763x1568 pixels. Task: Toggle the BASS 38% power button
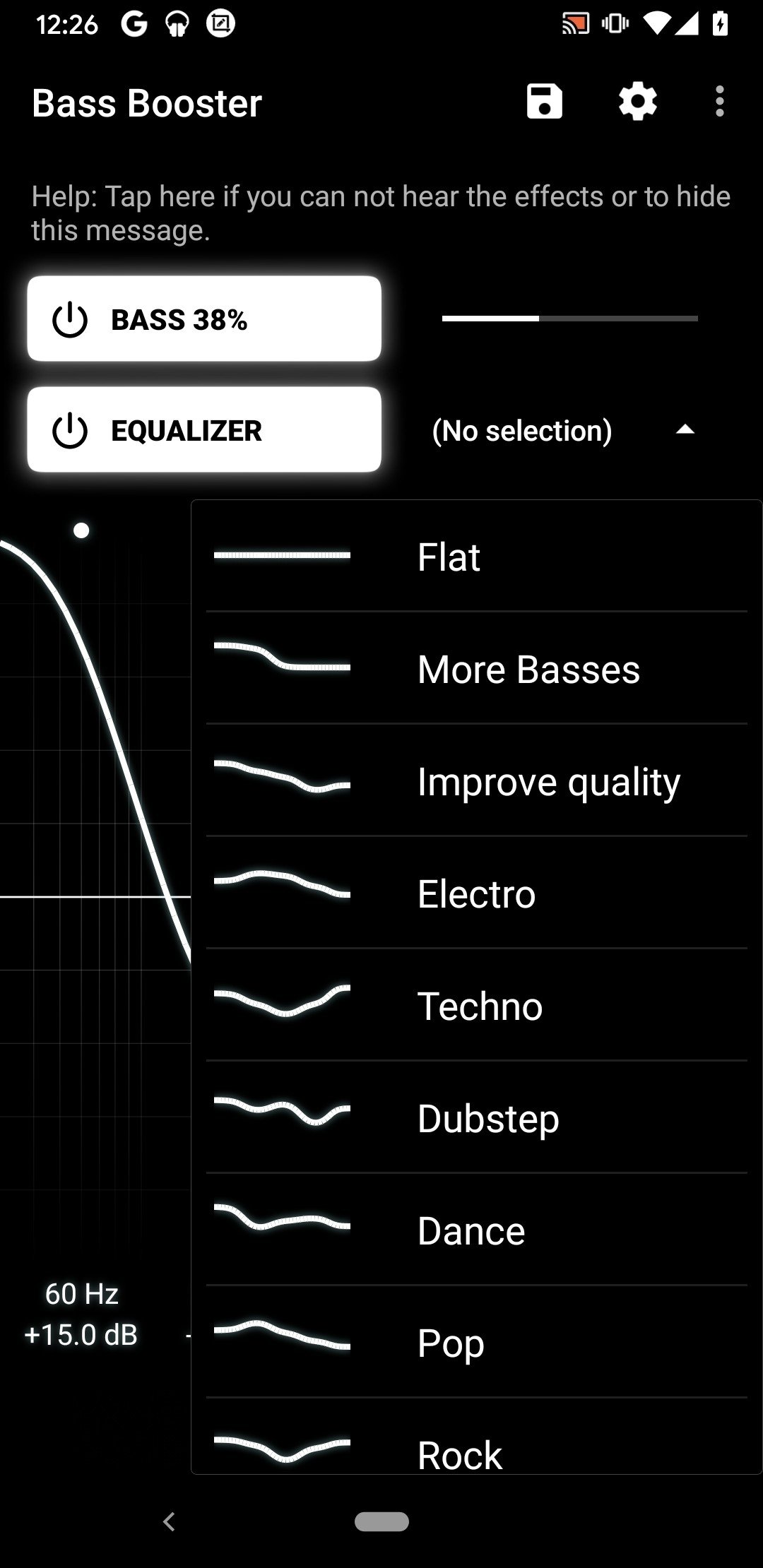[204, 319]
